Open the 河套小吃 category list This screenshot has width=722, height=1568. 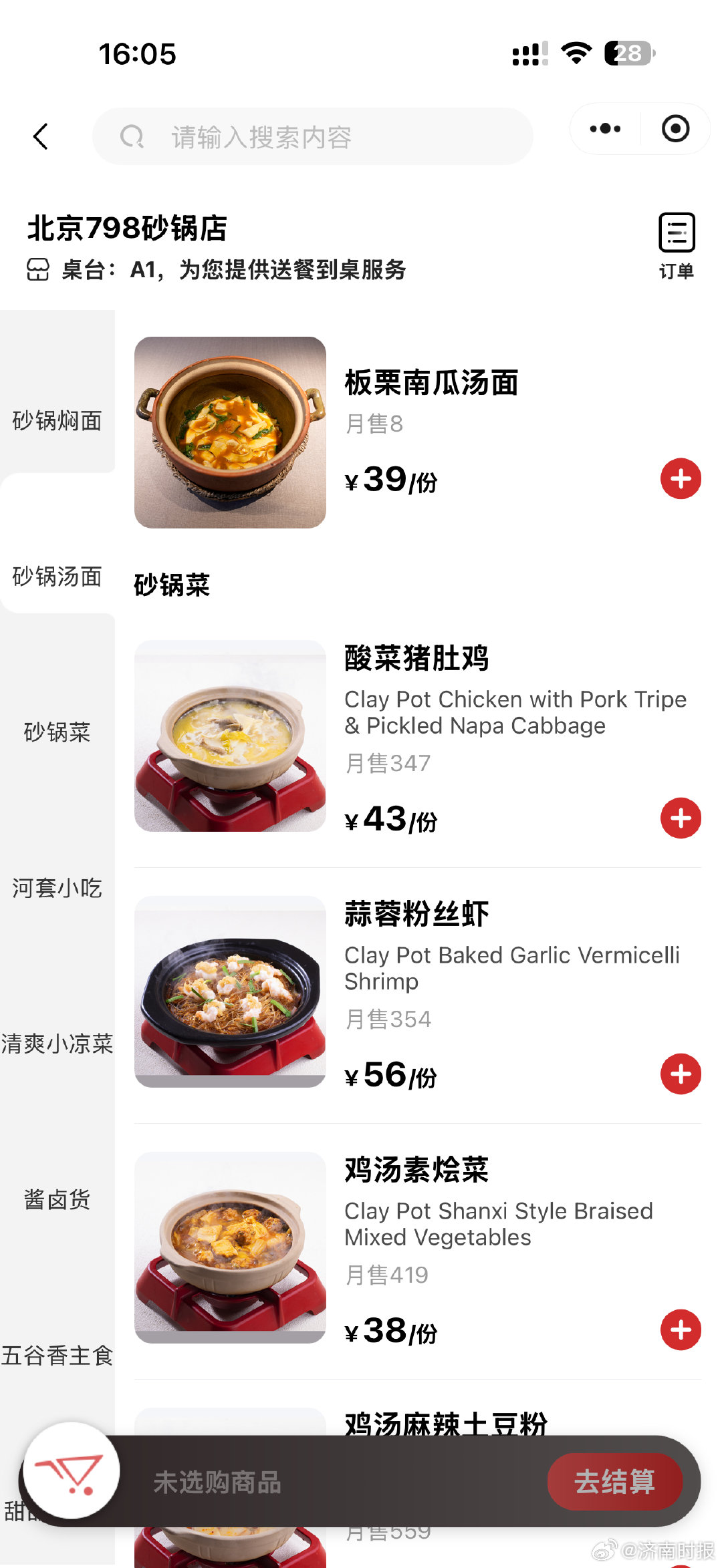(56, 889)
